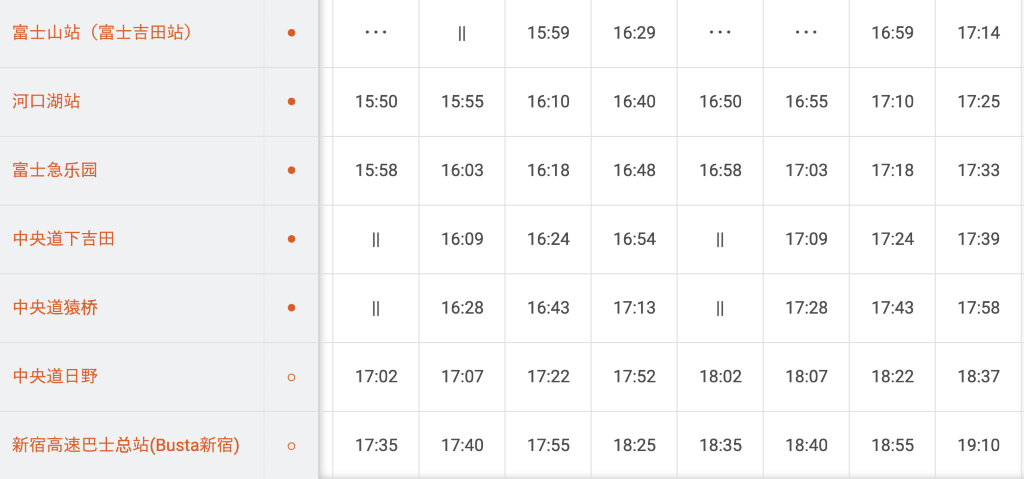Open the 中央道猿桥 stop link
The image size is (1024, 479).
pyautogui.click(x=55, y=308)
